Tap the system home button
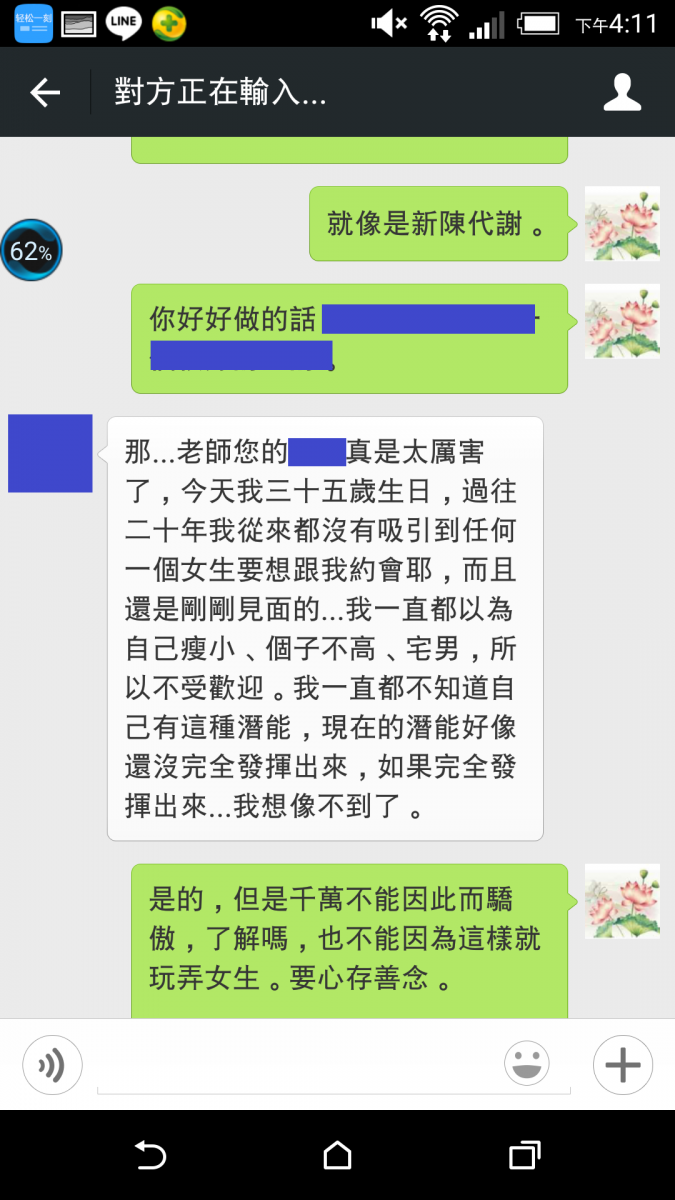Image resolution: width=675 pixels, height=1200 pixels. pyautogui.click(x=337, y=1156)
